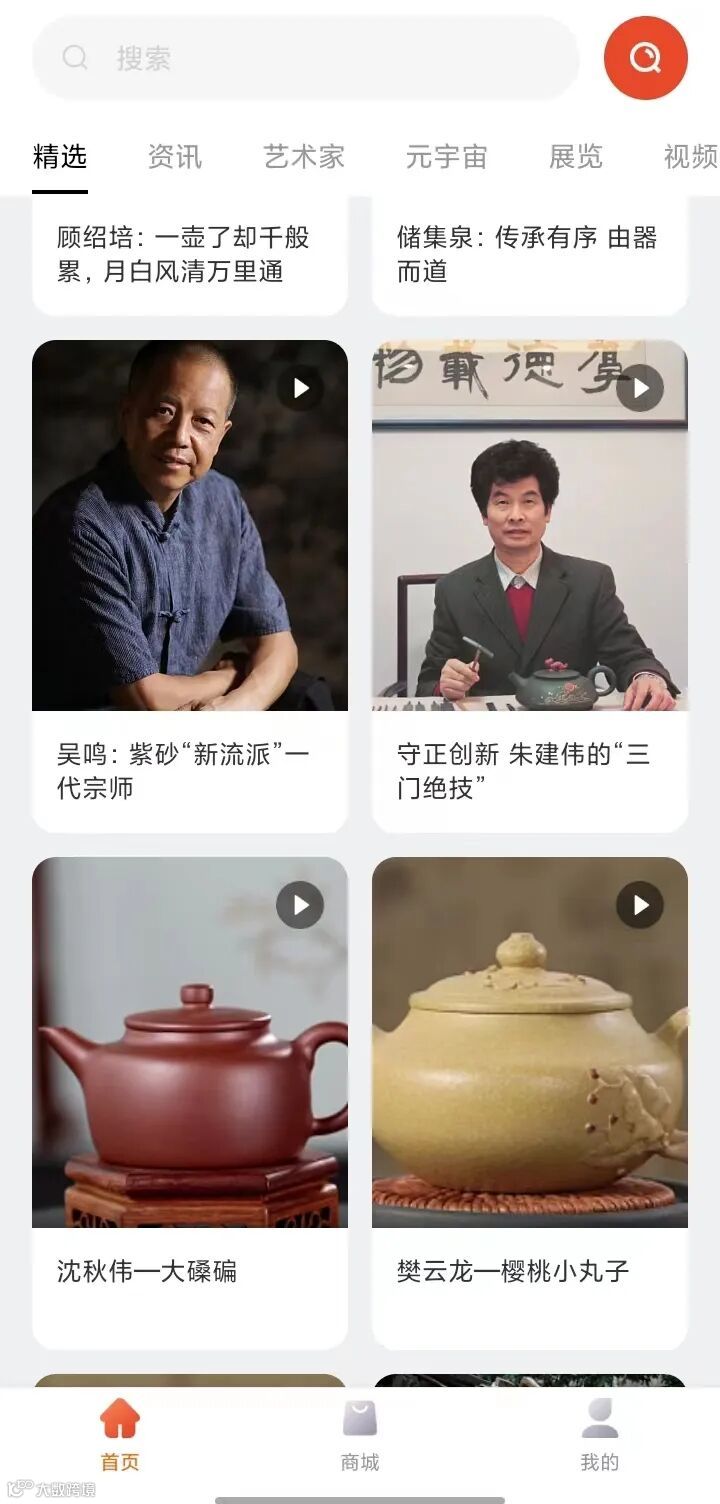The image size is (720, 1504).
Task: Switch to the 资讯 tab
Action: (x=174, y=157)
